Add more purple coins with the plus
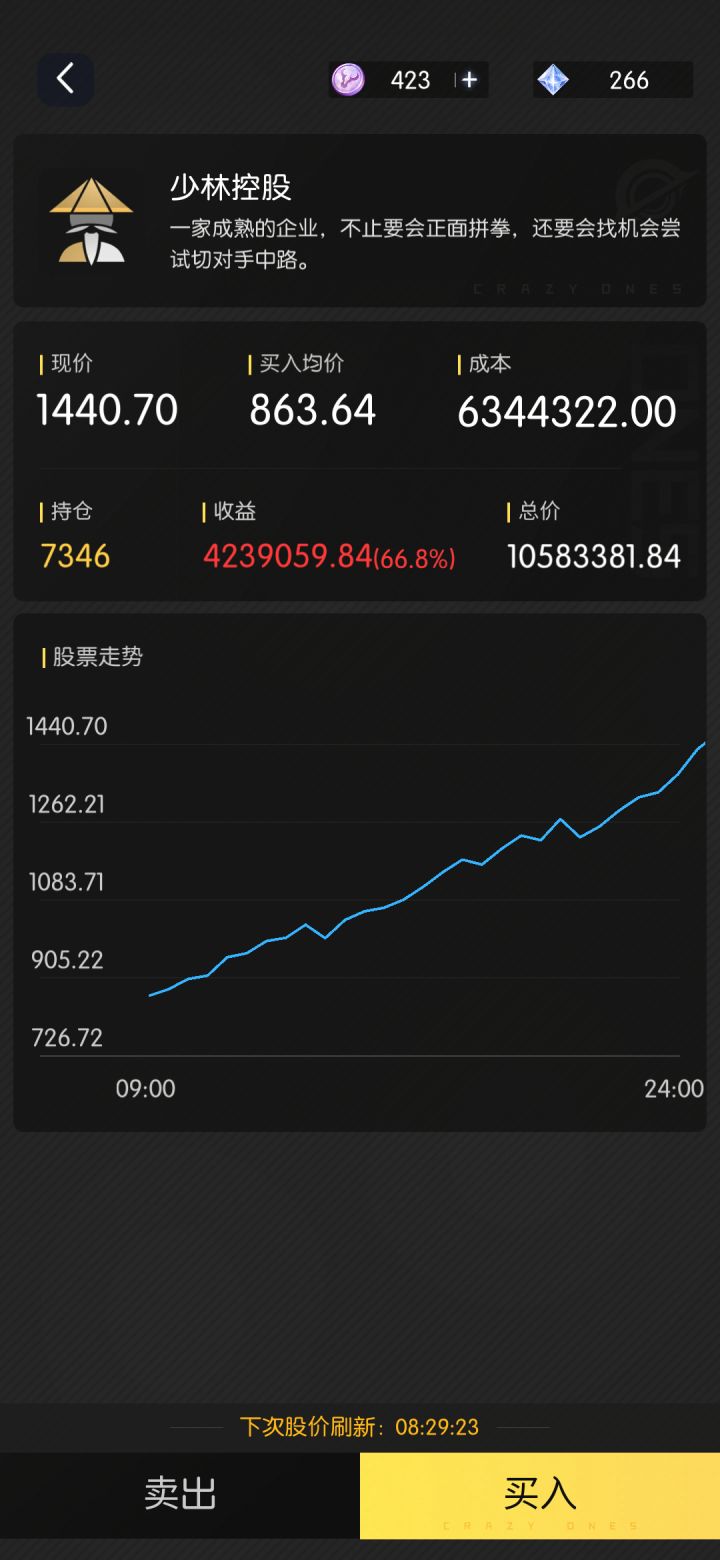720x1560 pixels. pos(469,80)
